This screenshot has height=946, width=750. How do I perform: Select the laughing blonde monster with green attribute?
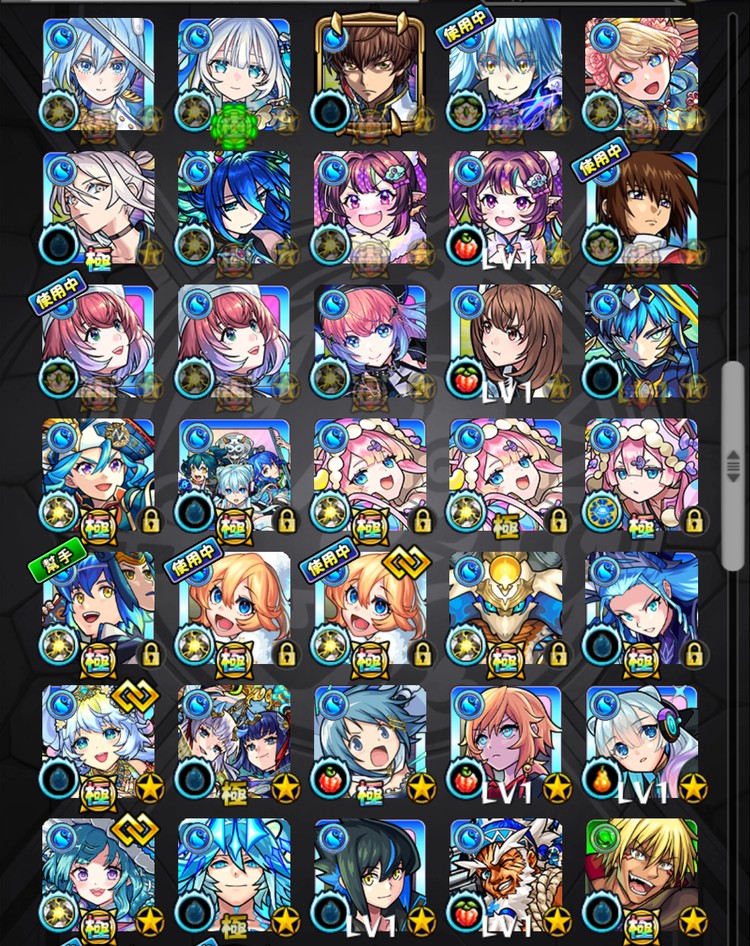point(641,875)
